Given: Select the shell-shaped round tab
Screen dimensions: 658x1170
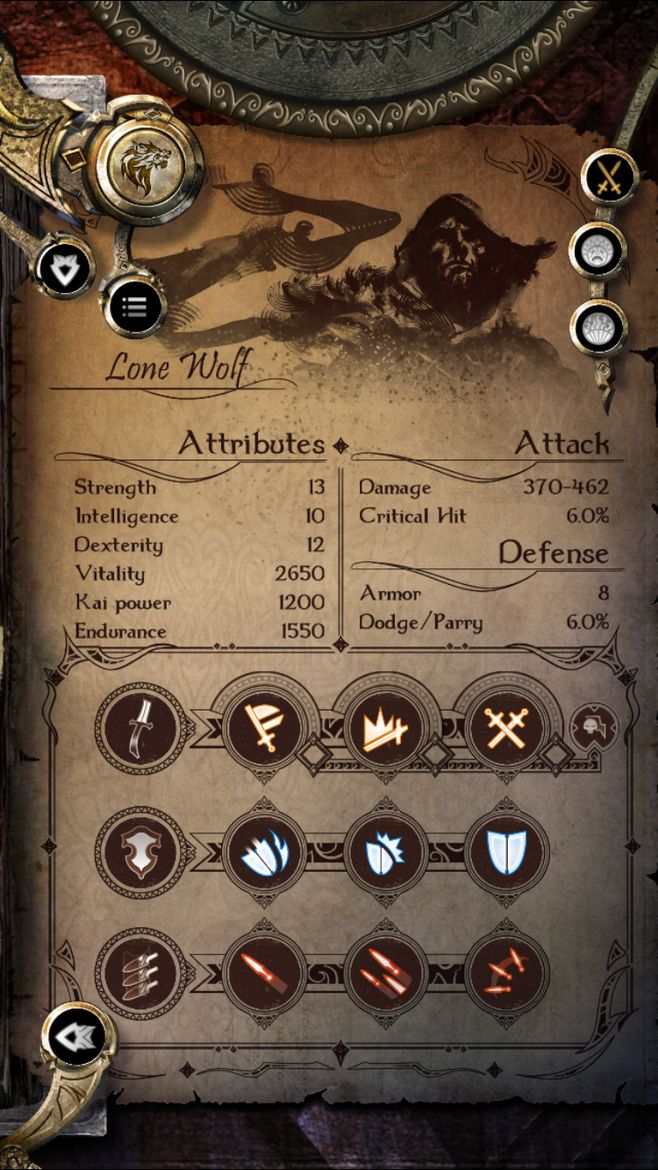Looking at the screenshot, I should (598, 326).
